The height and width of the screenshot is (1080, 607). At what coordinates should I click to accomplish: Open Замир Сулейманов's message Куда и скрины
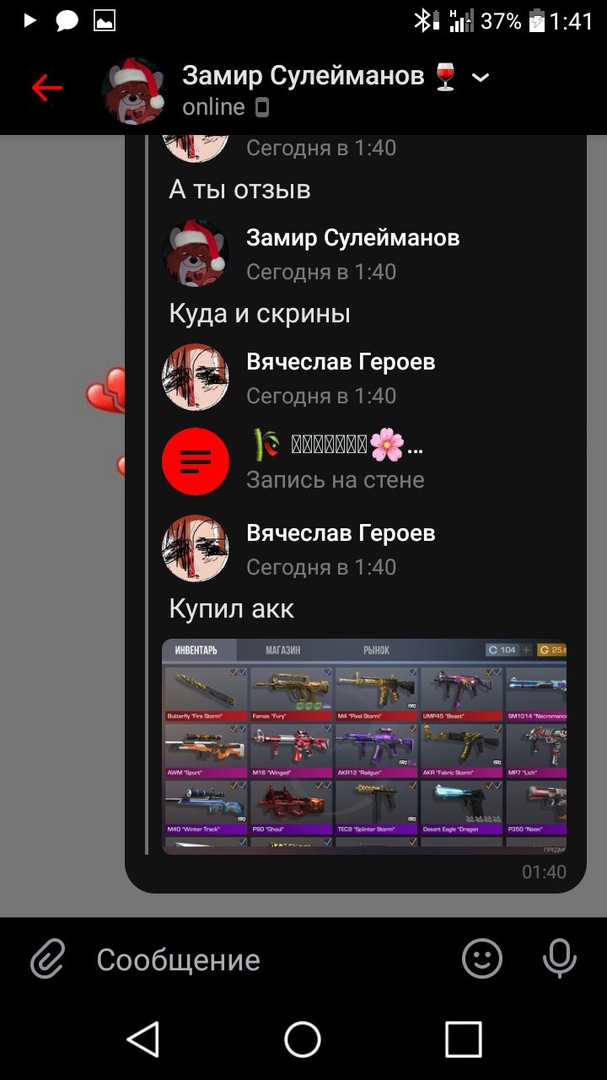click(260, 314)
